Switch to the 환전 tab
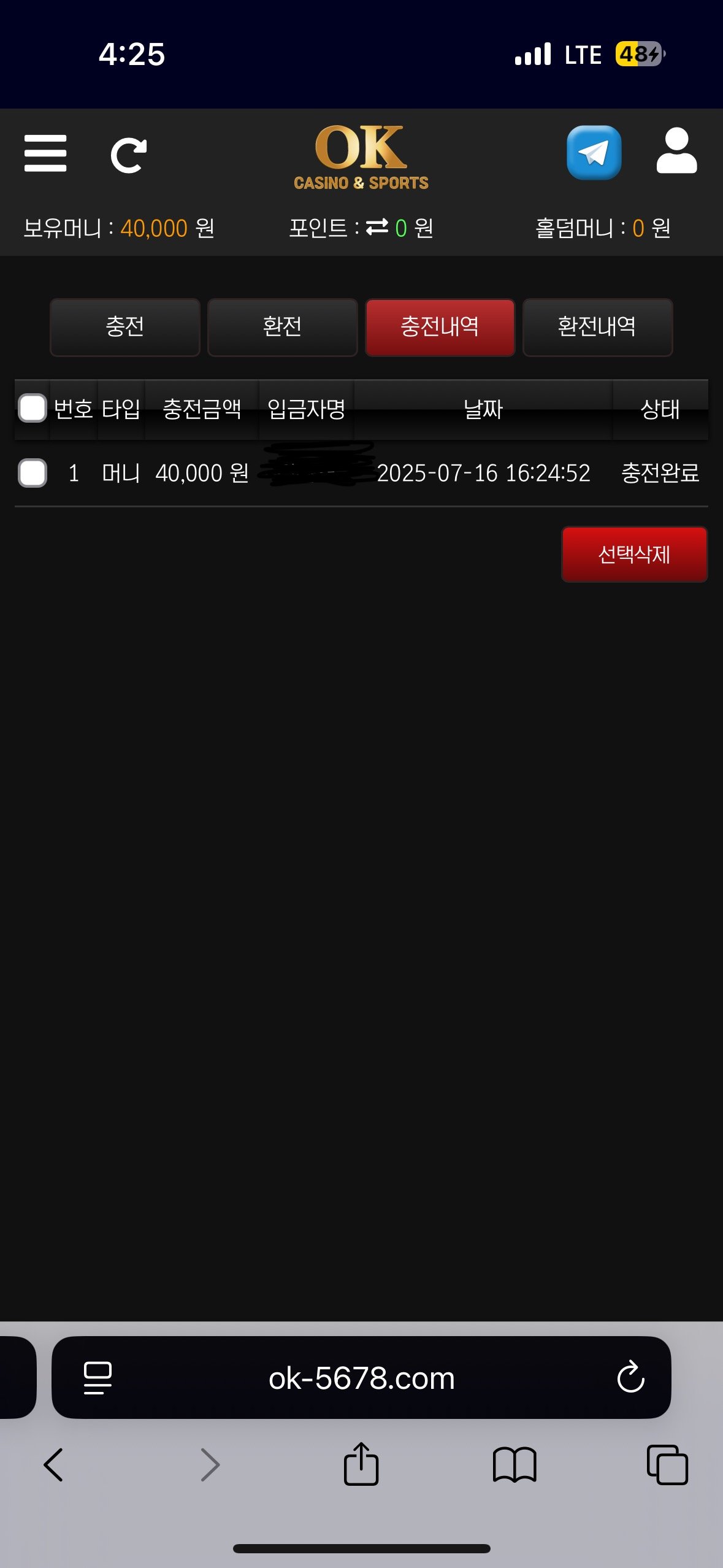Viewport: 723px width, 1568px height. (x=282, y=327)
